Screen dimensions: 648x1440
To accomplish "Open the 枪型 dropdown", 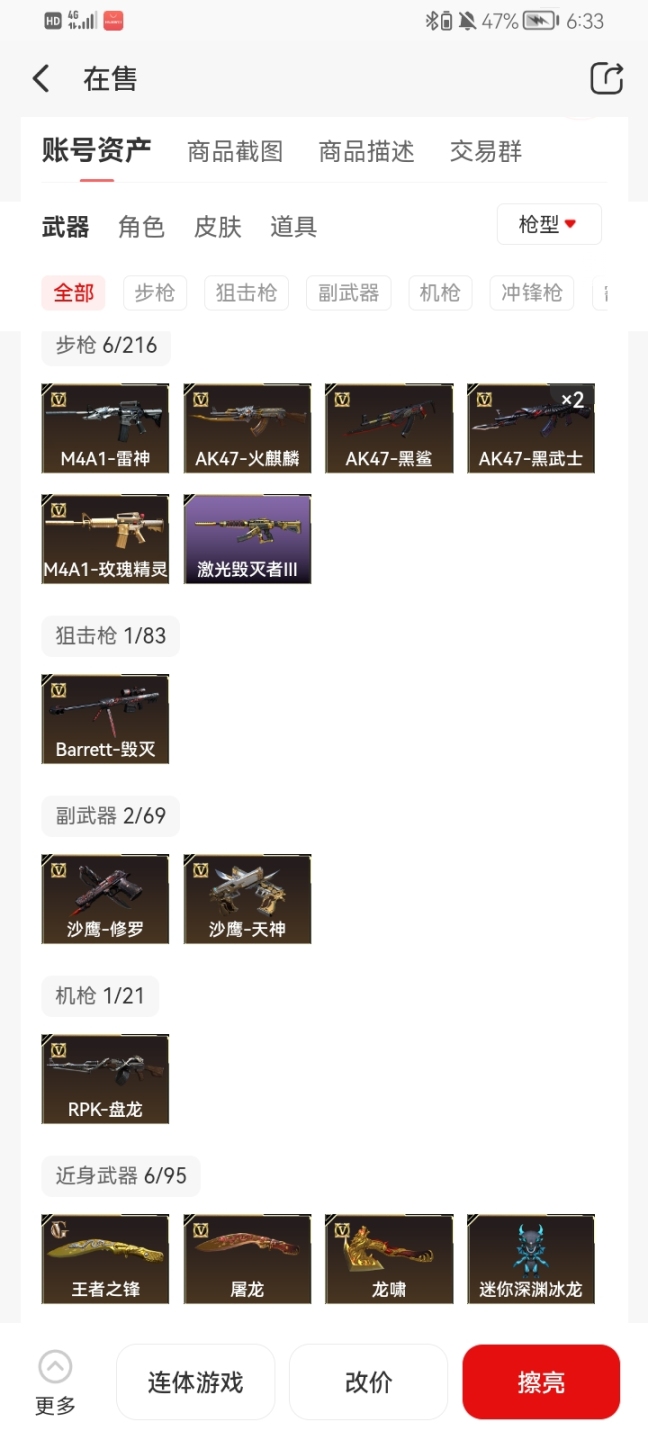I will [x=548, y=225].
